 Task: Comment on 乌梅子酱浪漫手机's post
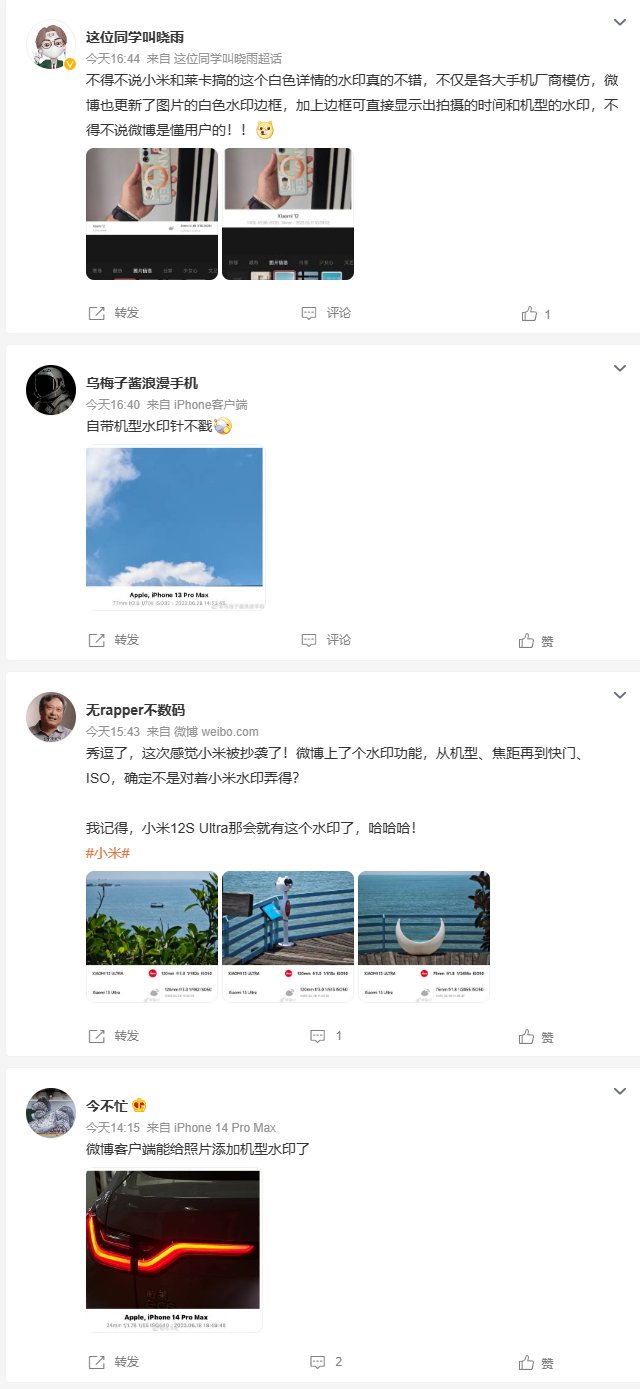point(326,640)
